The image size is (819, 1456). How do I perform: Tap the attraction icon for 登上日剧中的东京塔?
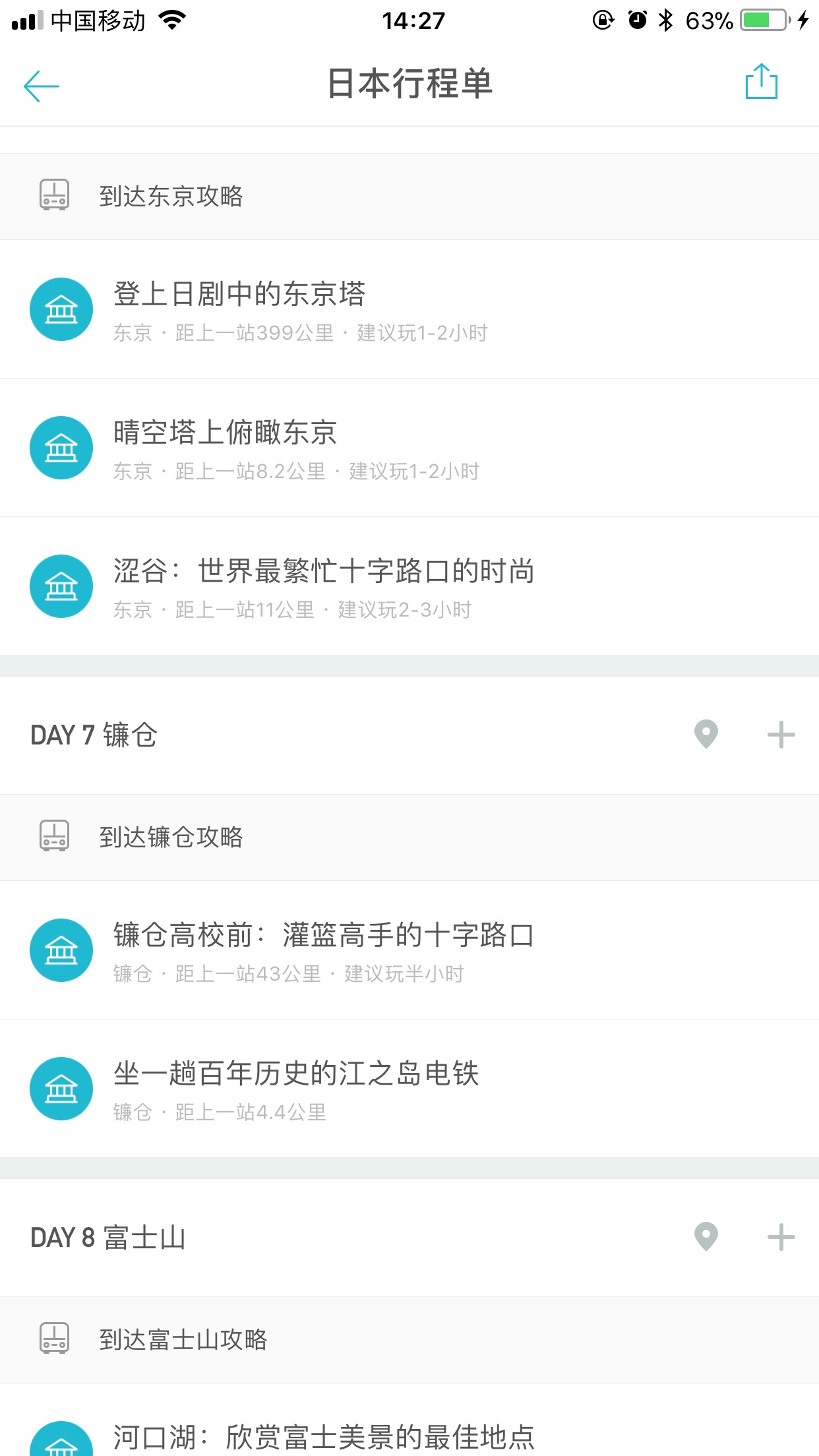coord(61,309)
